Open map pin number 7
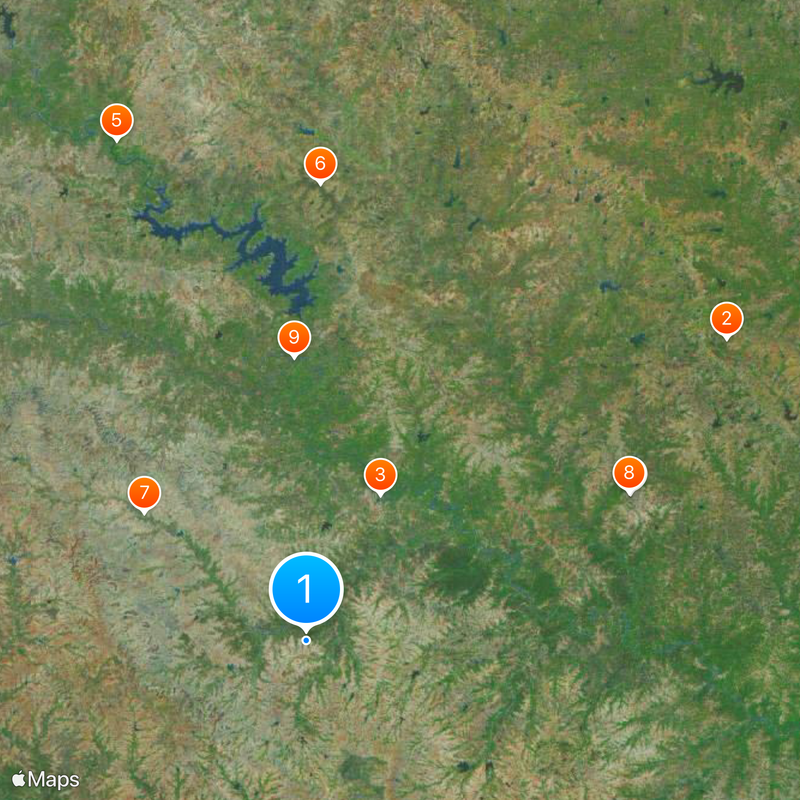The width and height of the screenshot is (800, 800). [x=144, y=493]
